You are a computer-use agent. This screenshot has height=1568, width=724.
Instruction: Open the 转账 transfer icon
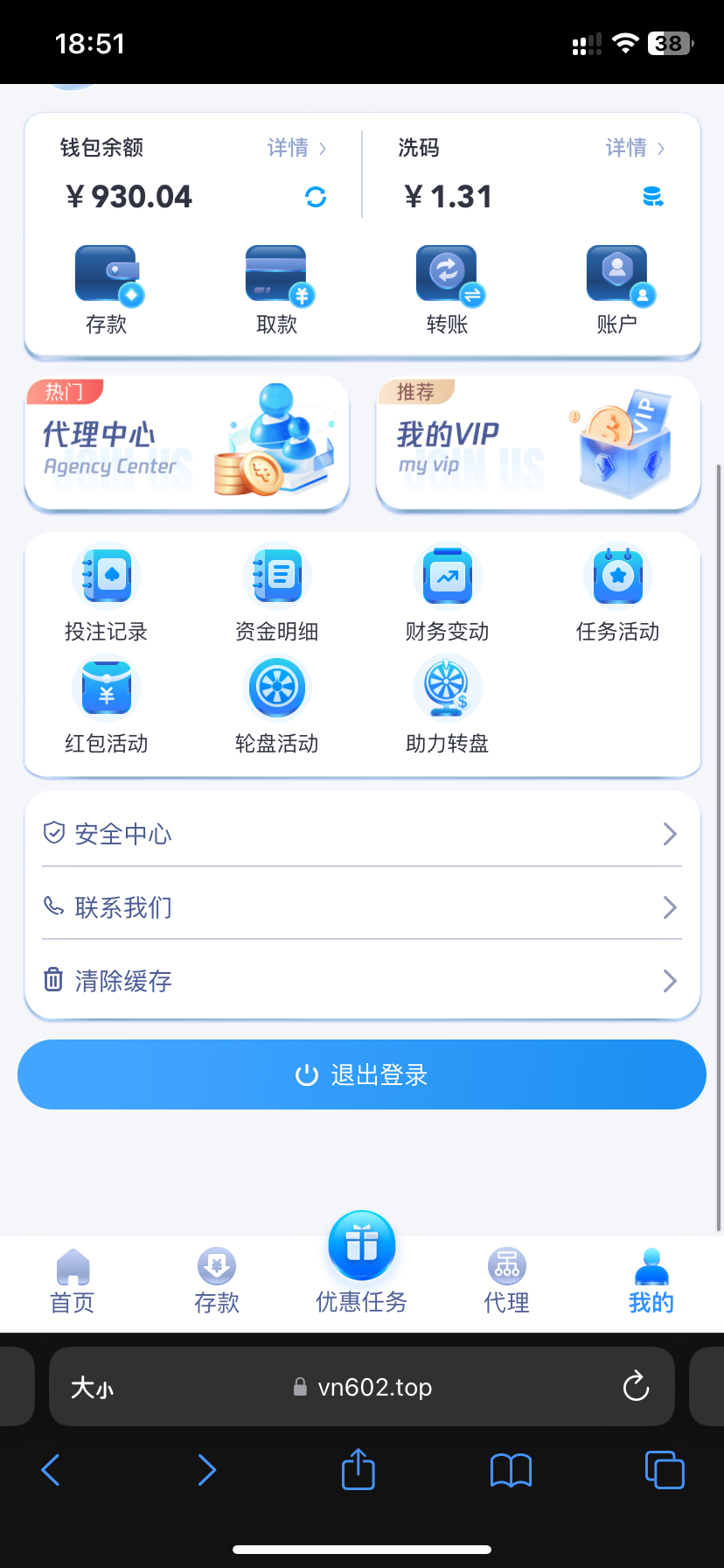point(447,289)
